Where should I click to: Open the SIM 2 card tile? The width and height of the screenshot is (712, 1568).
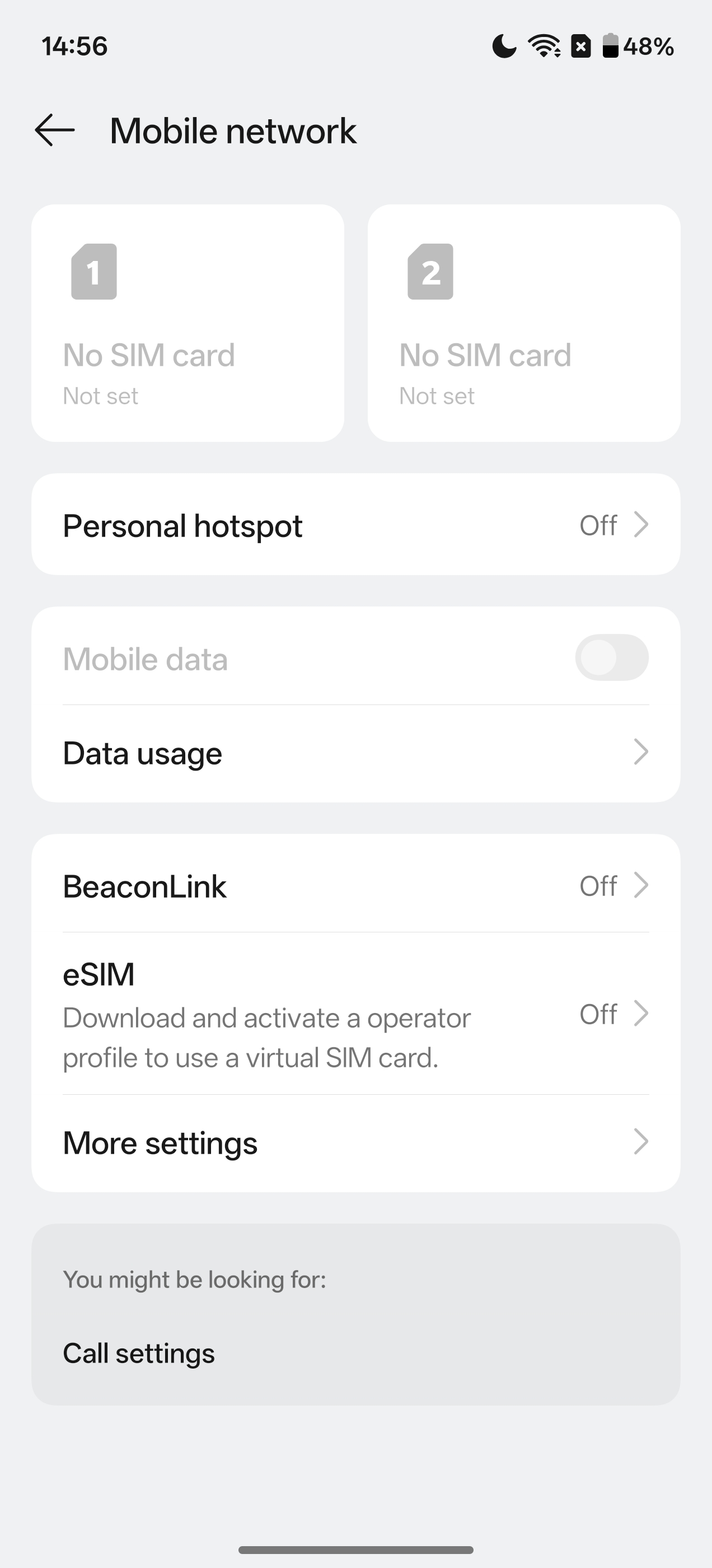click(523, 323)
